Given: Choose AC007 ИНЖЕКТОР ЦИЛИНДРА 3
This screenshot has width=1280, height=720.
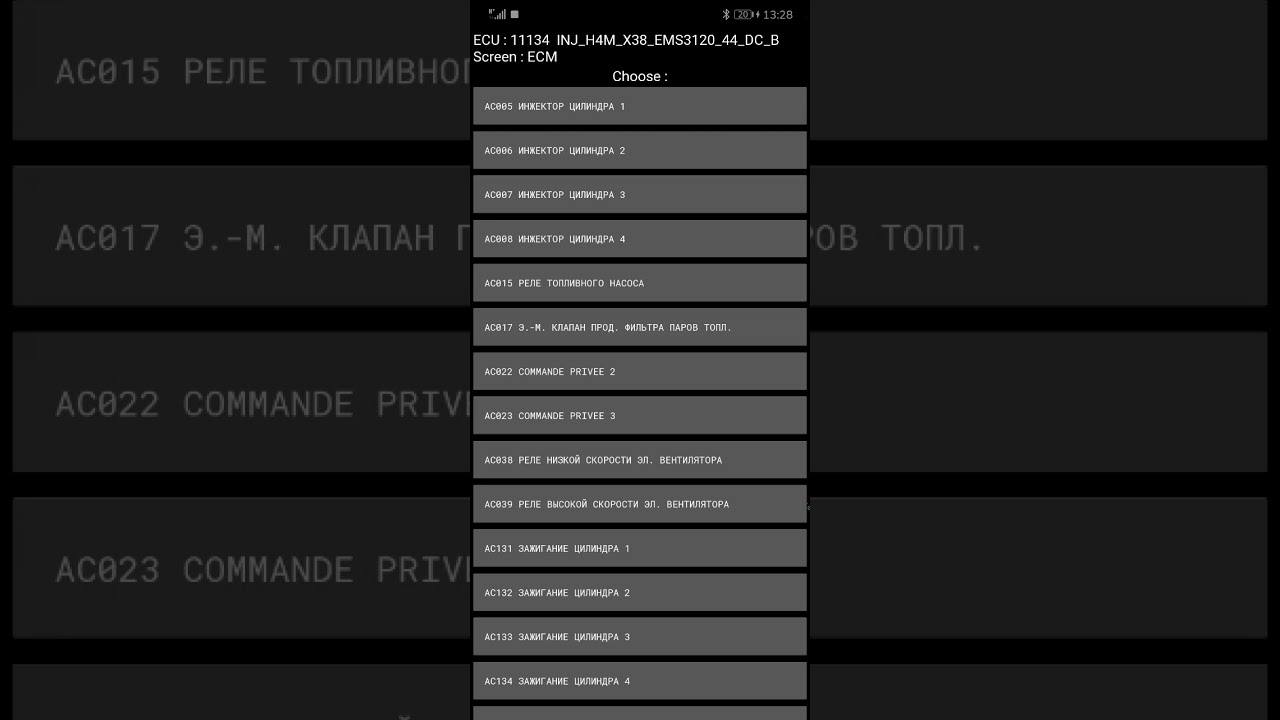Looking at the screenshot, I should tap(639, 194).
